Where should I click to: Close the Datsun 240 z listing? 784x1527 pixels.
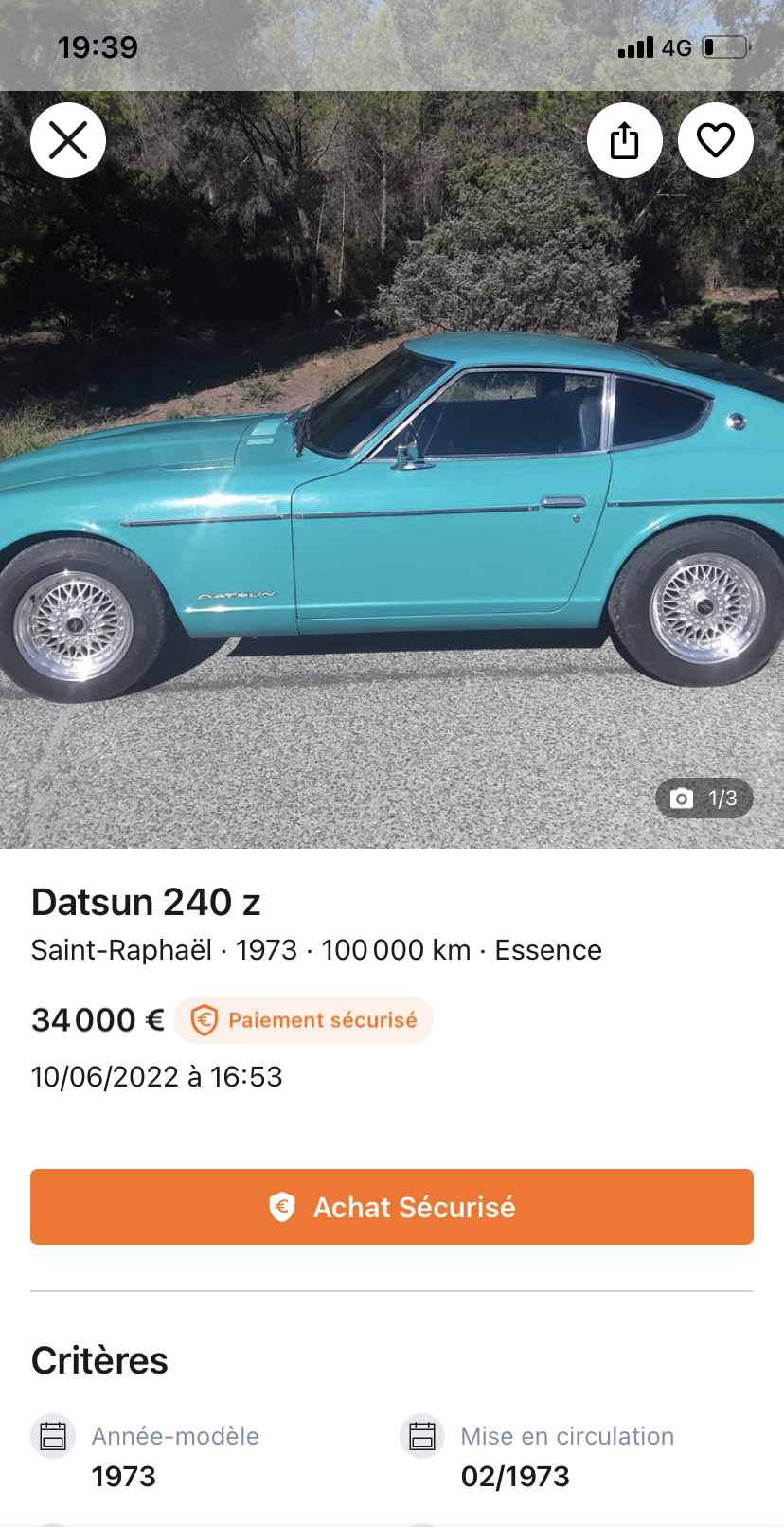[x=68, y=141]
